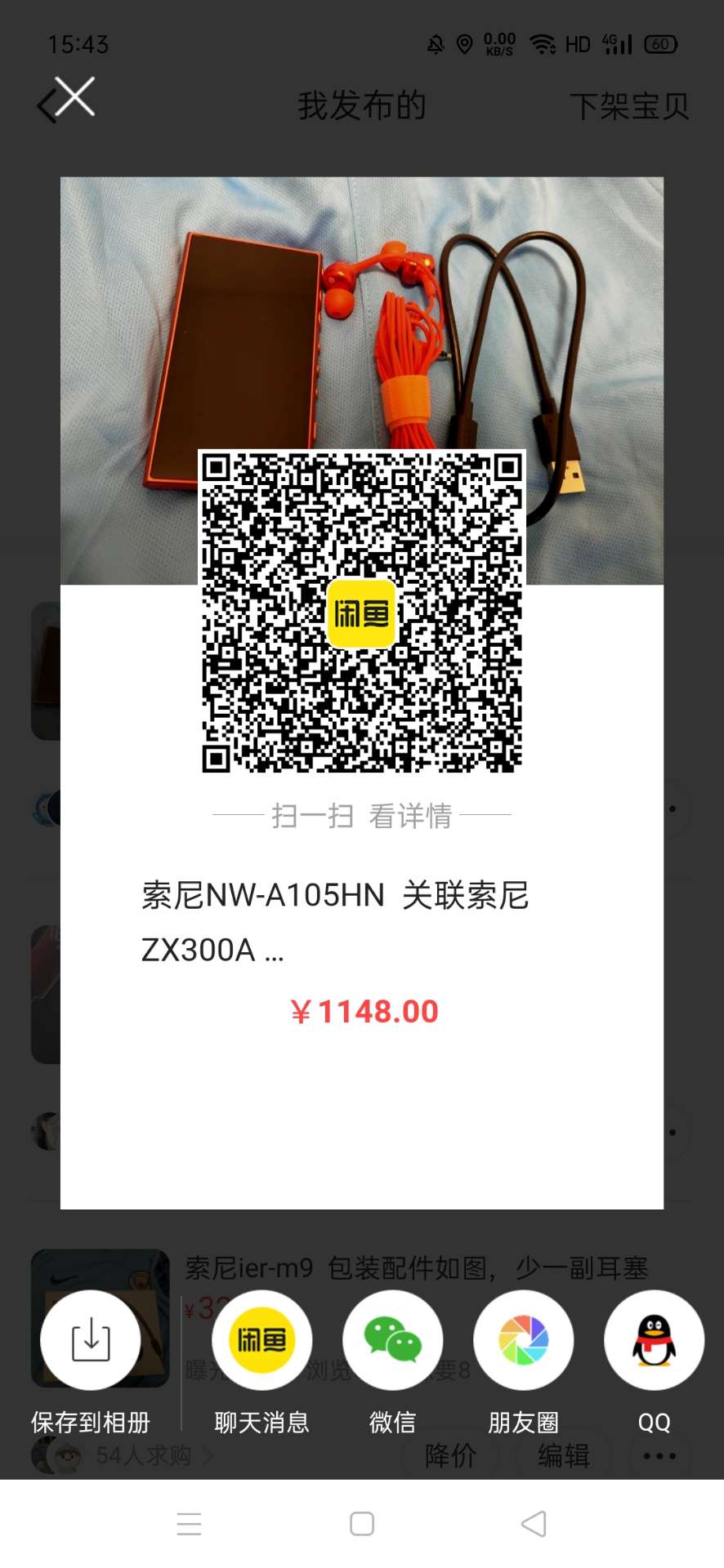The image size is (724, 1568).
Task: Save the share card to album
Action: point(91,1340)
